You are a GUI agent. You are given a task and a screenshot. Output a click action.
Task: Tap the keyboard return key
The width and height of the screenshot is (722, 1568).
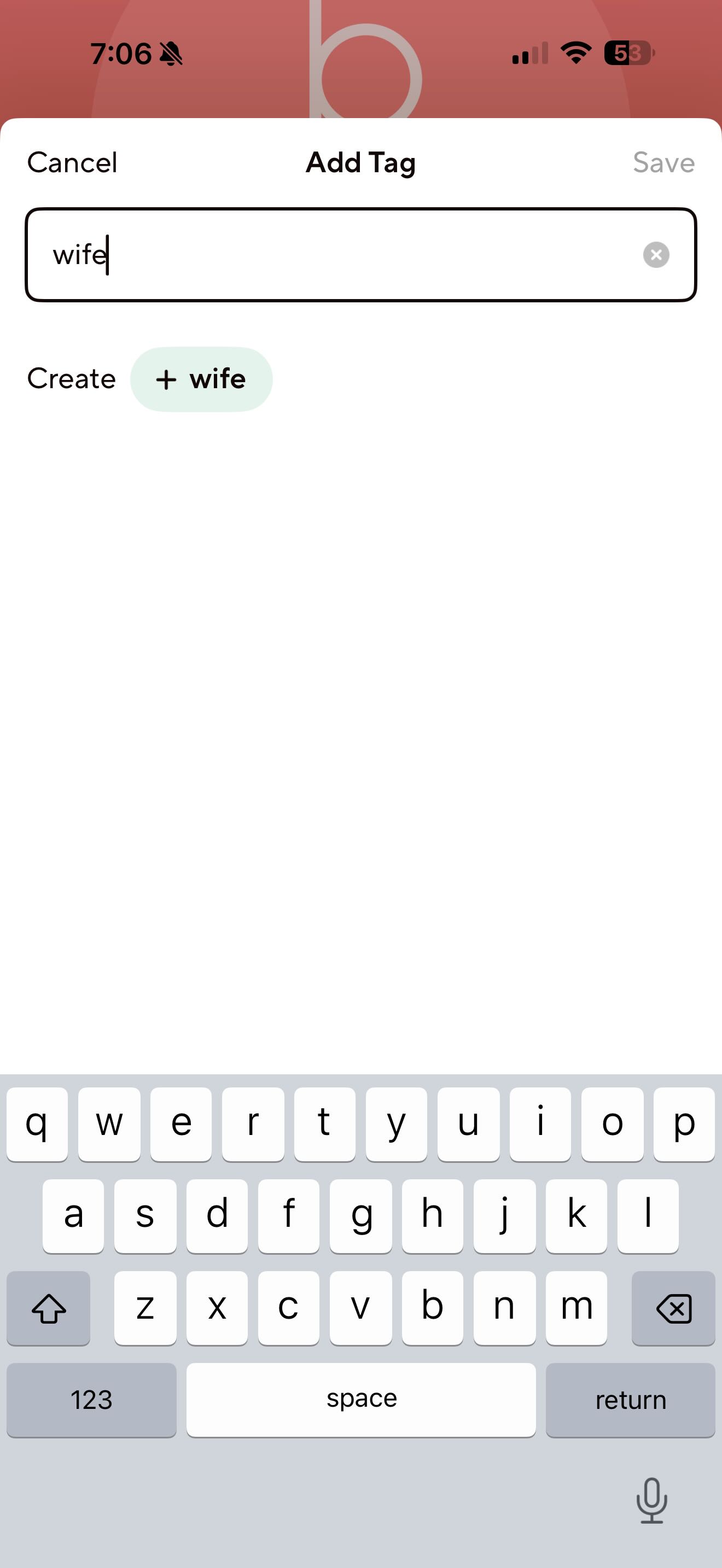630,1400
